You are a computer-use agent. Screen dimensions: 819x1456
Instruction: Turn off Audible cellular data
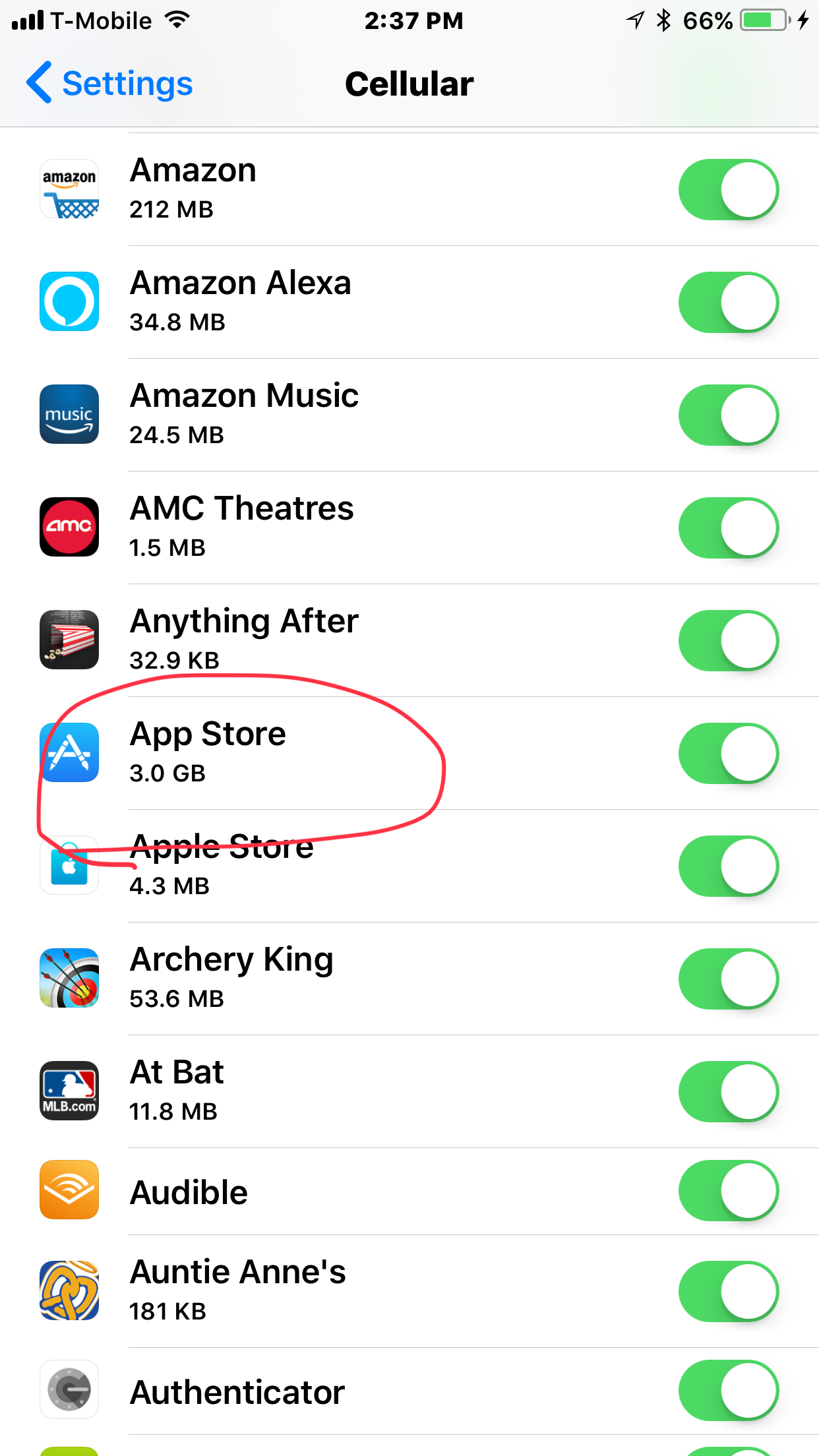point(729,1192)
